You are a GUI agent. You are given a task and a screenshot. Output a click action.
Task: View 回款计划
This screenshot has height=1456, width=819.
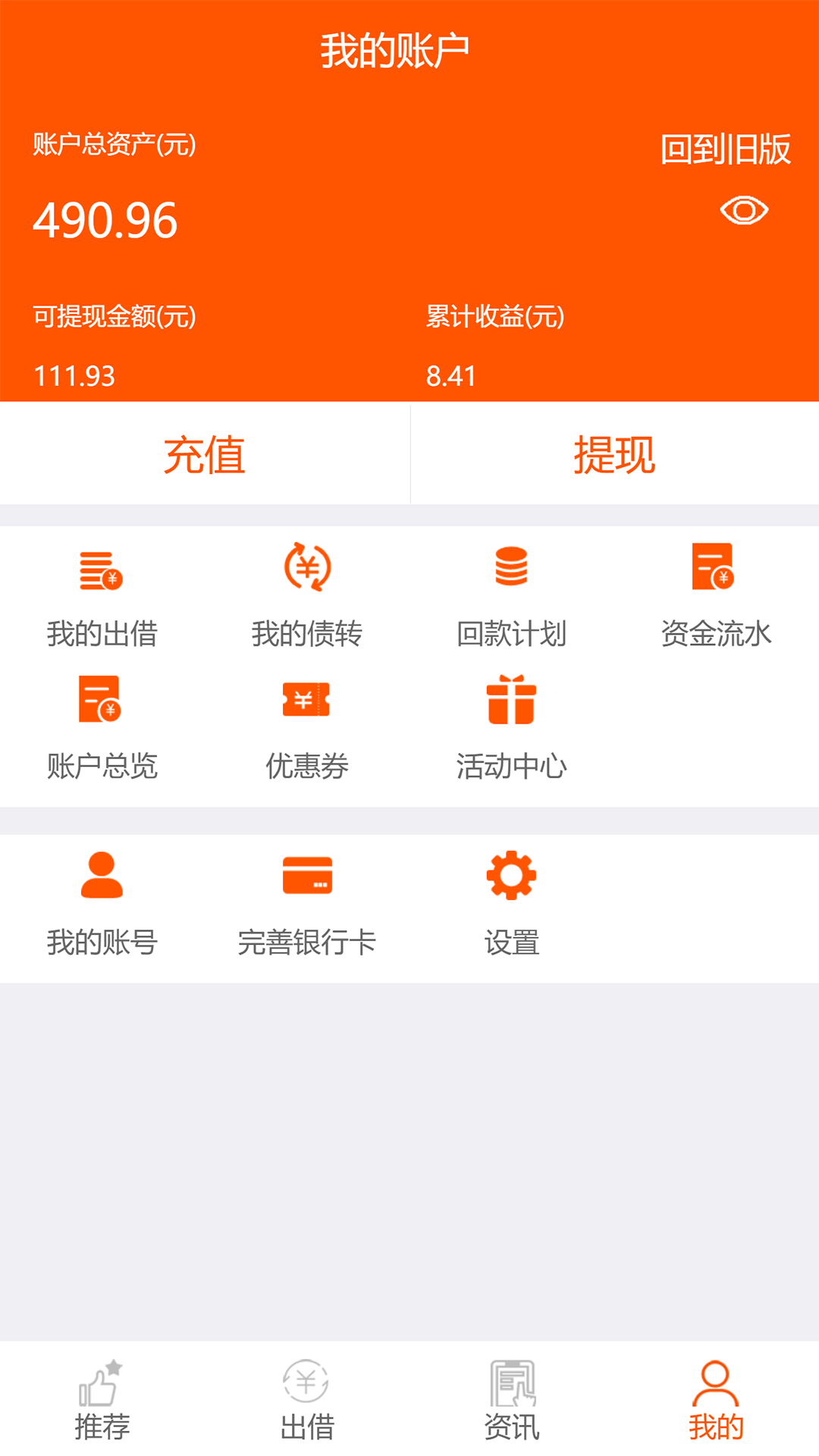coord(511,595)
